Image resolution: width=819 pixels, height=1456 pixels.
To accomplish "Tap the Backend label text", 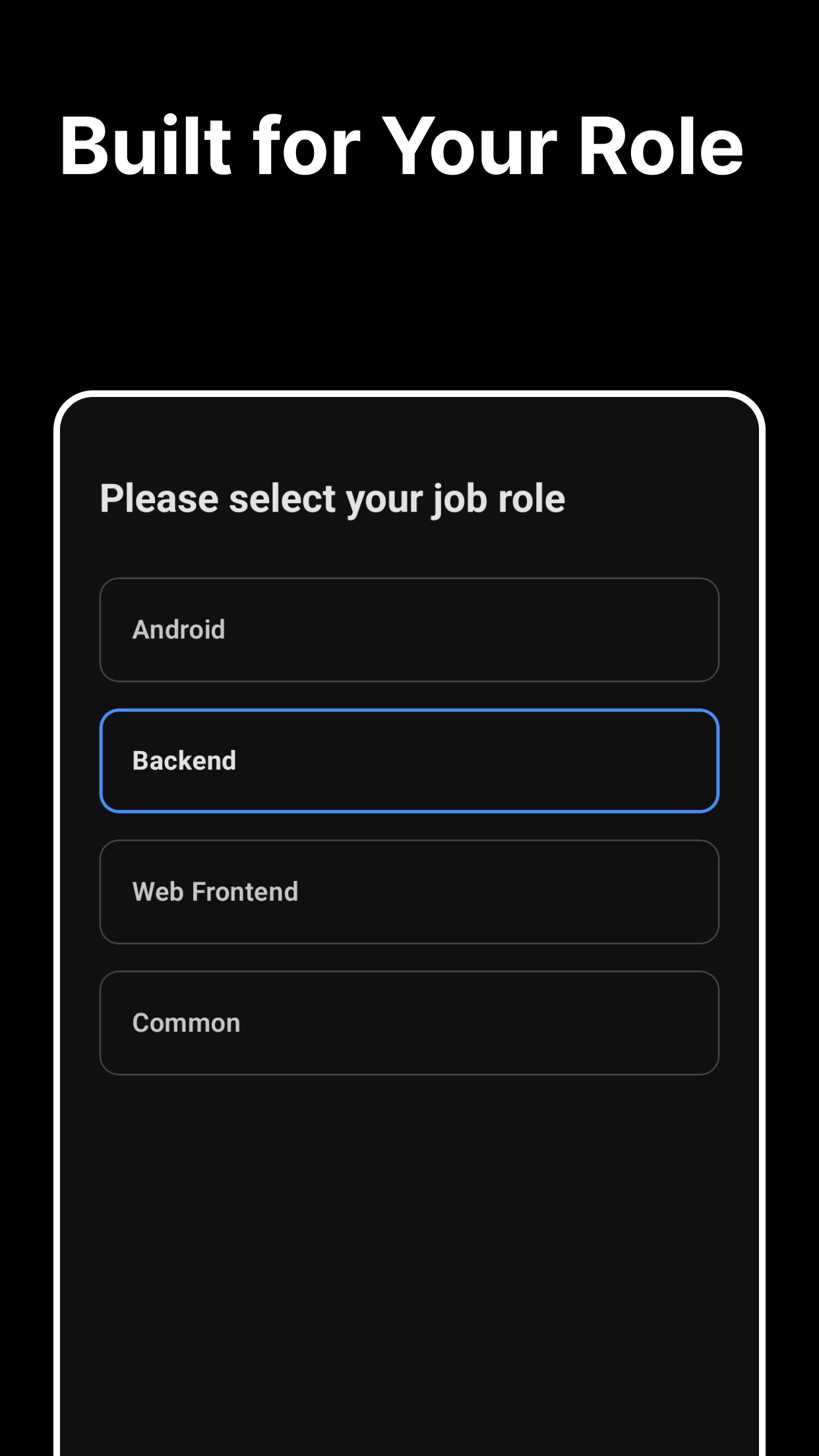I will tap(184, 760).
